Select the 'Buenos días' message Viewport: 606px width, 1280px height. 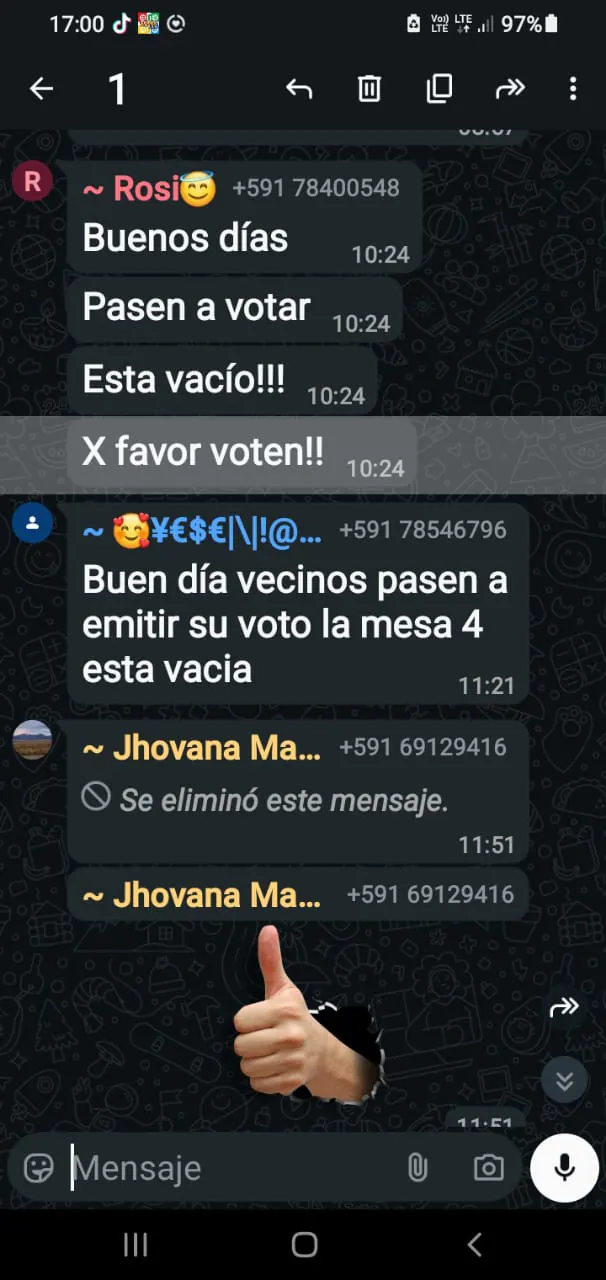click(244, 216)
